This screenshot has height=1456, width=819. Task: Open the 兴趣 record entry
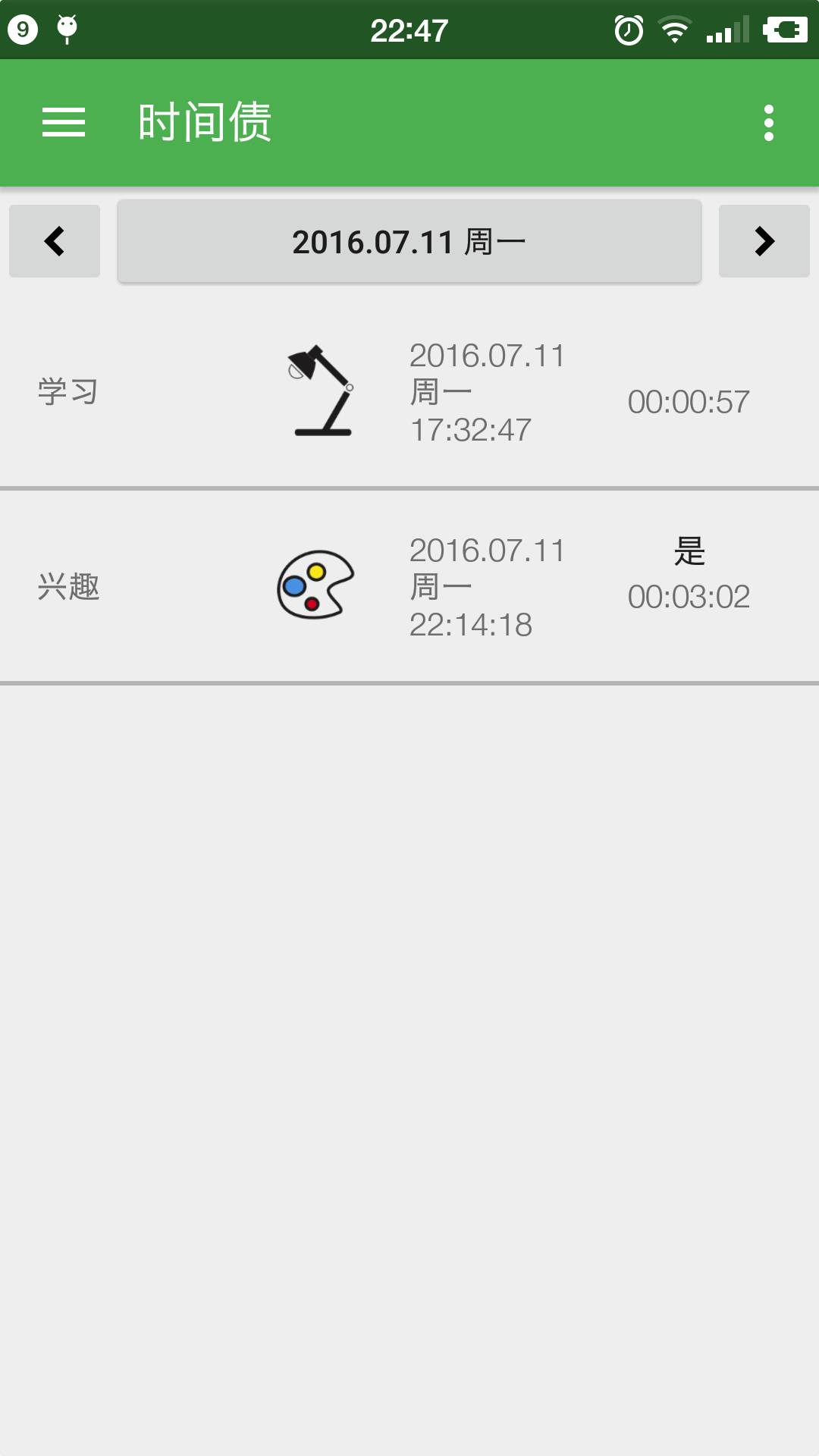pyautogui.click(x=409, y=587)
